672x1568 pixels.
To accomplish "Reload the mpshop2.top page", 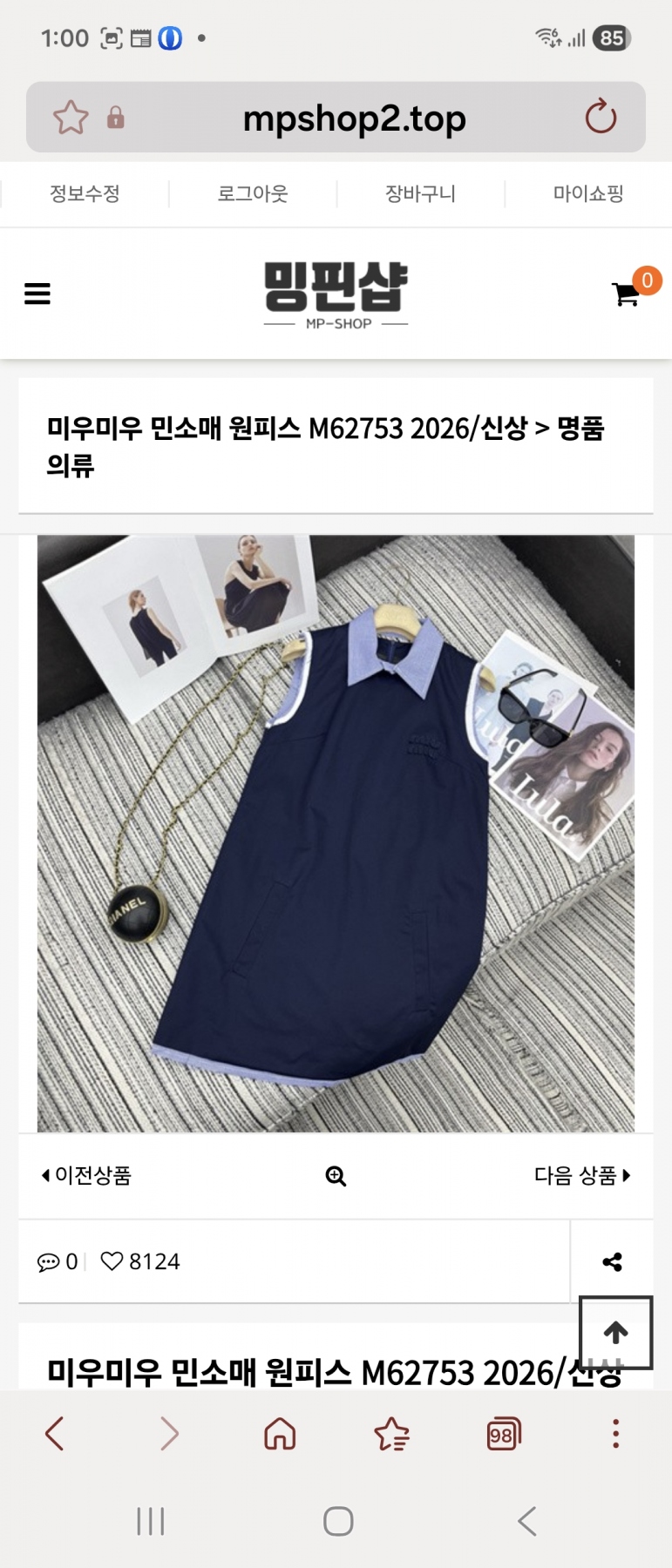I will pos(601,117).
